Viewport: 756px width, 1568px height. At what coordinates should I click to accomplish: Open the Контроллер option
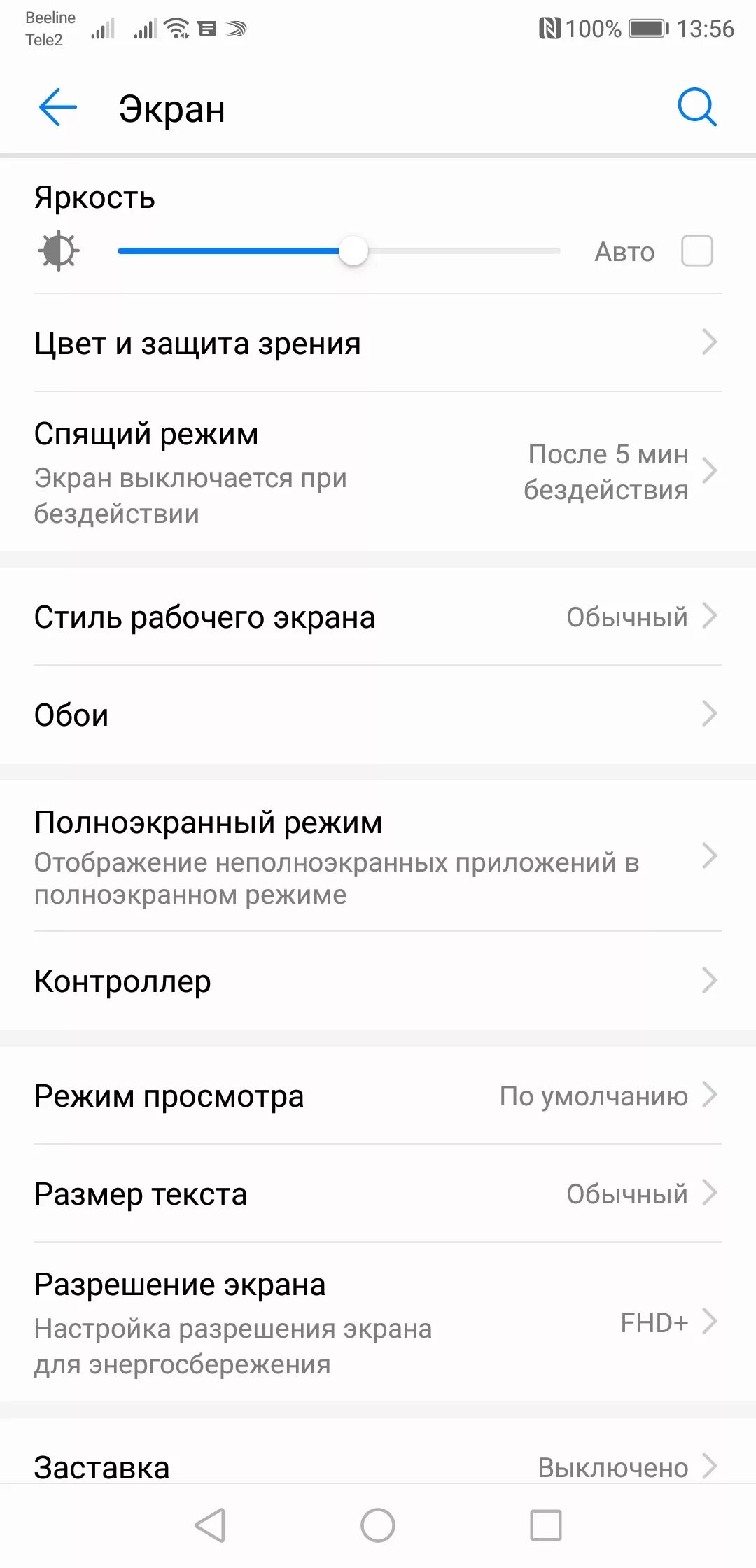tap(378, 981)
